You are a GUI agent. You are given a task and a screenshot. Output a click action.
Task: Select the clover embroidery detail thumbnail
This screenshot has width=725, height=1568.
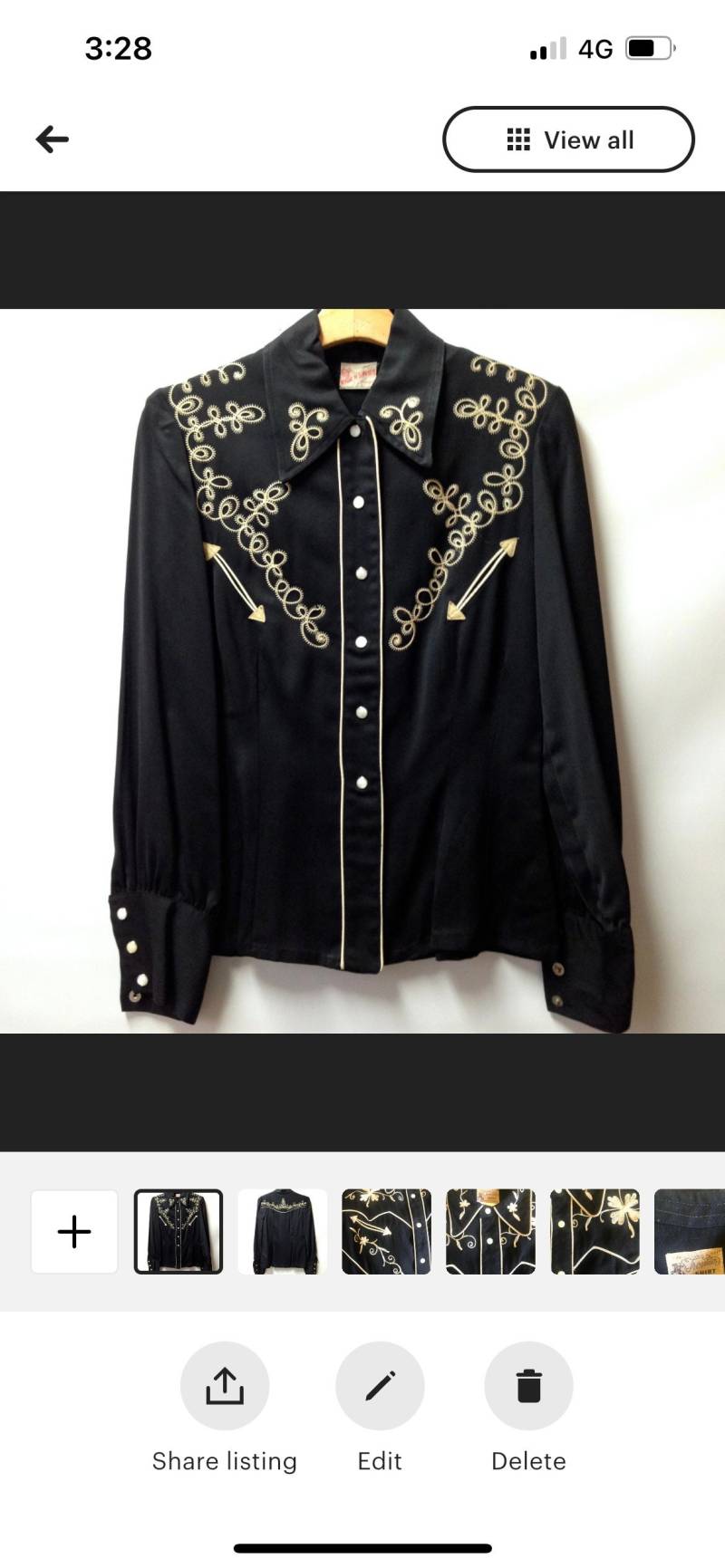pyautogui.click(x=596, y=1232)
